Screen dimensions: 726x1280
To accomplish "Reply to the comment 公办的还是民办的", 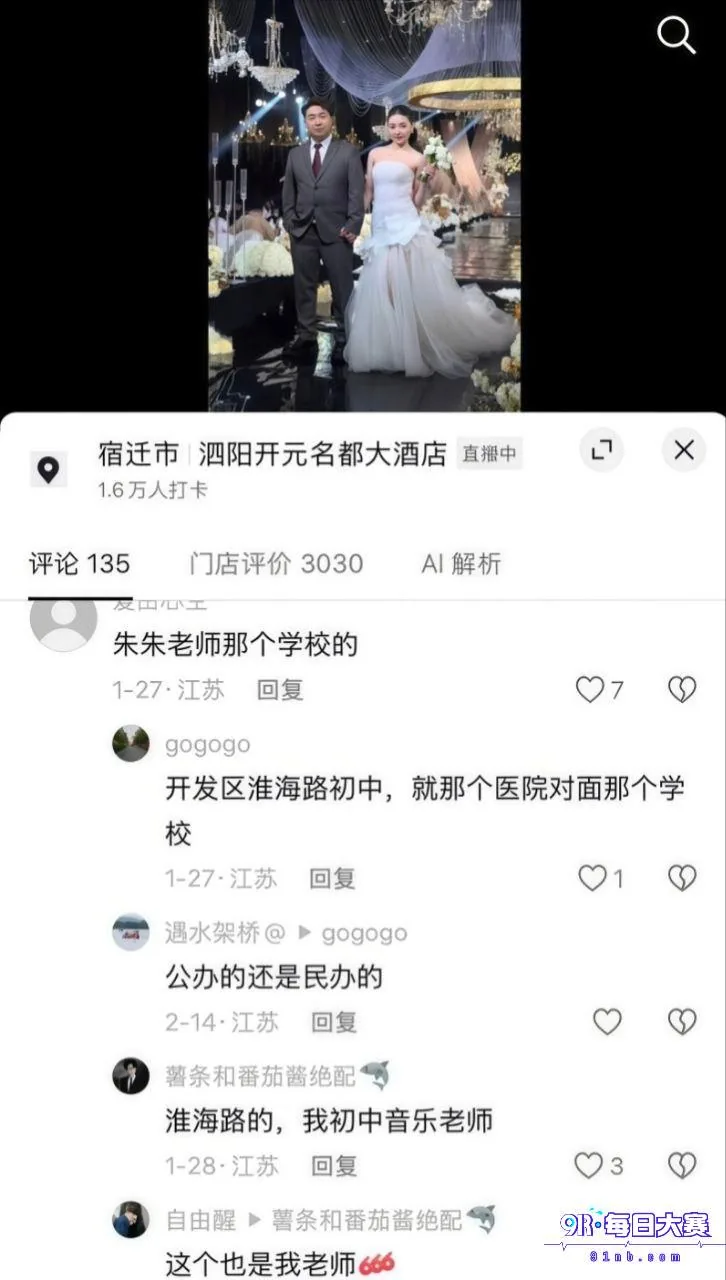I will point(334,1021).
